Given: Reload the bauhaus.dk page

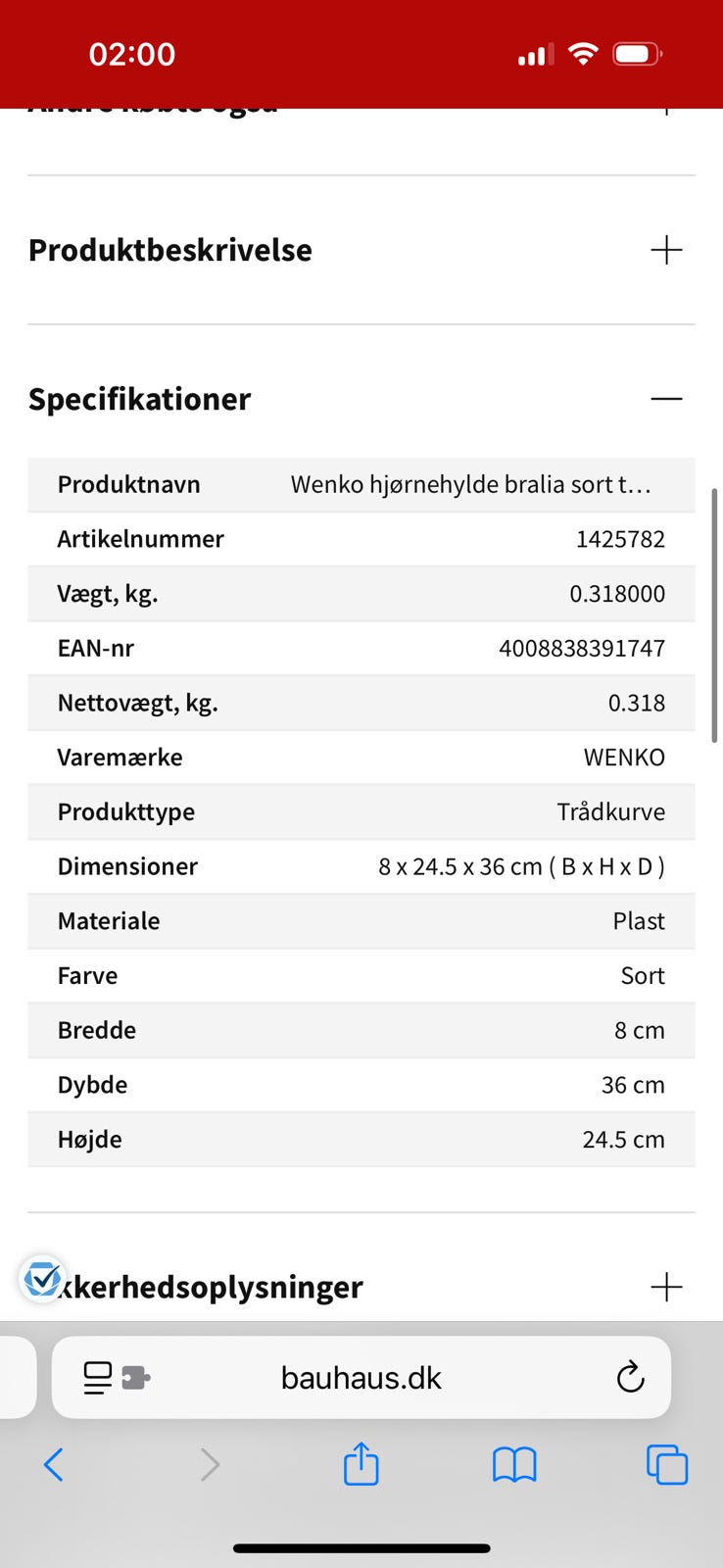Looking at the screenshot, I should pyautogui.click(x=630, y=1377).
